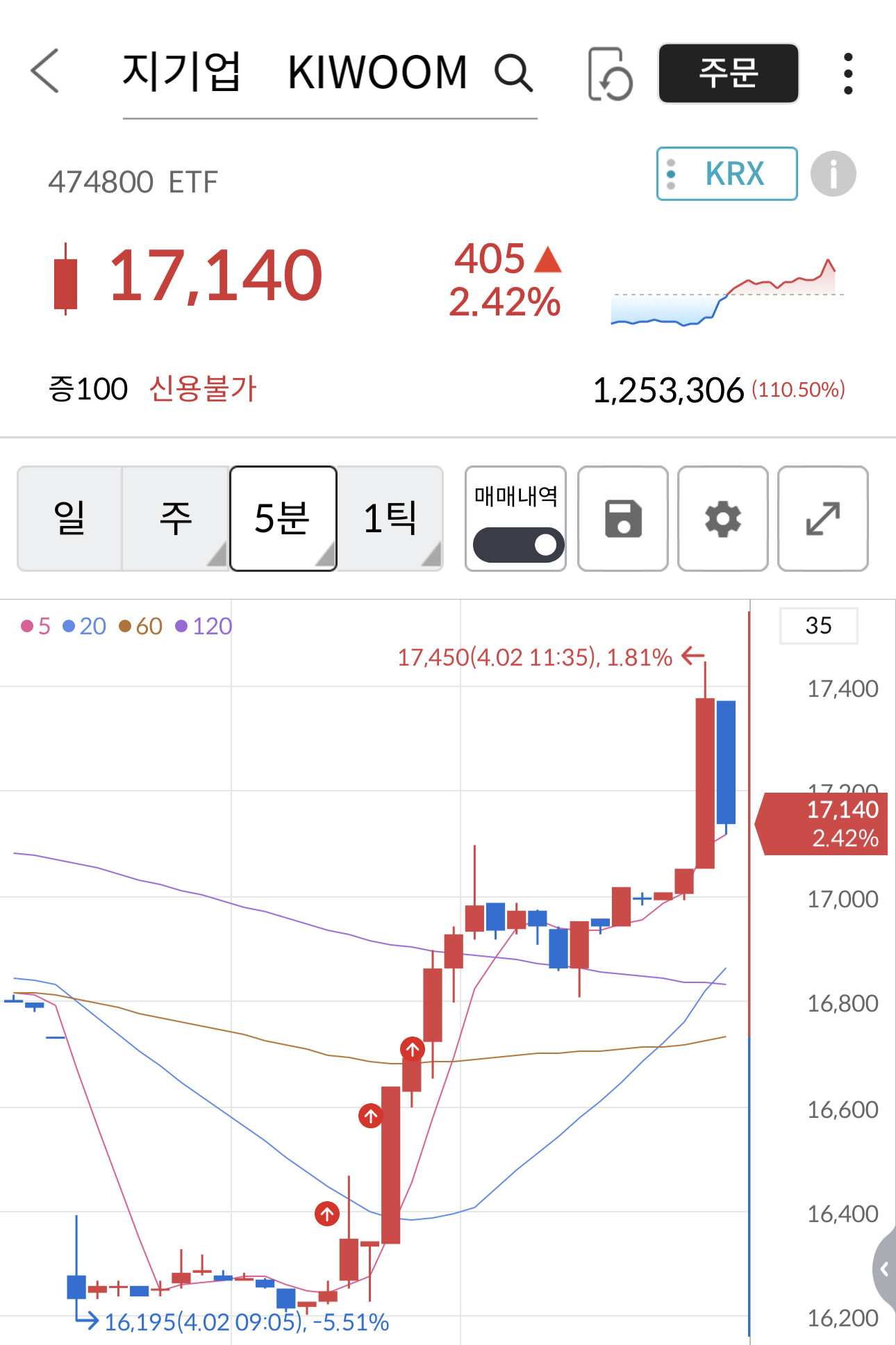Open stock search via the magnifier icon

tap(513, 73)
